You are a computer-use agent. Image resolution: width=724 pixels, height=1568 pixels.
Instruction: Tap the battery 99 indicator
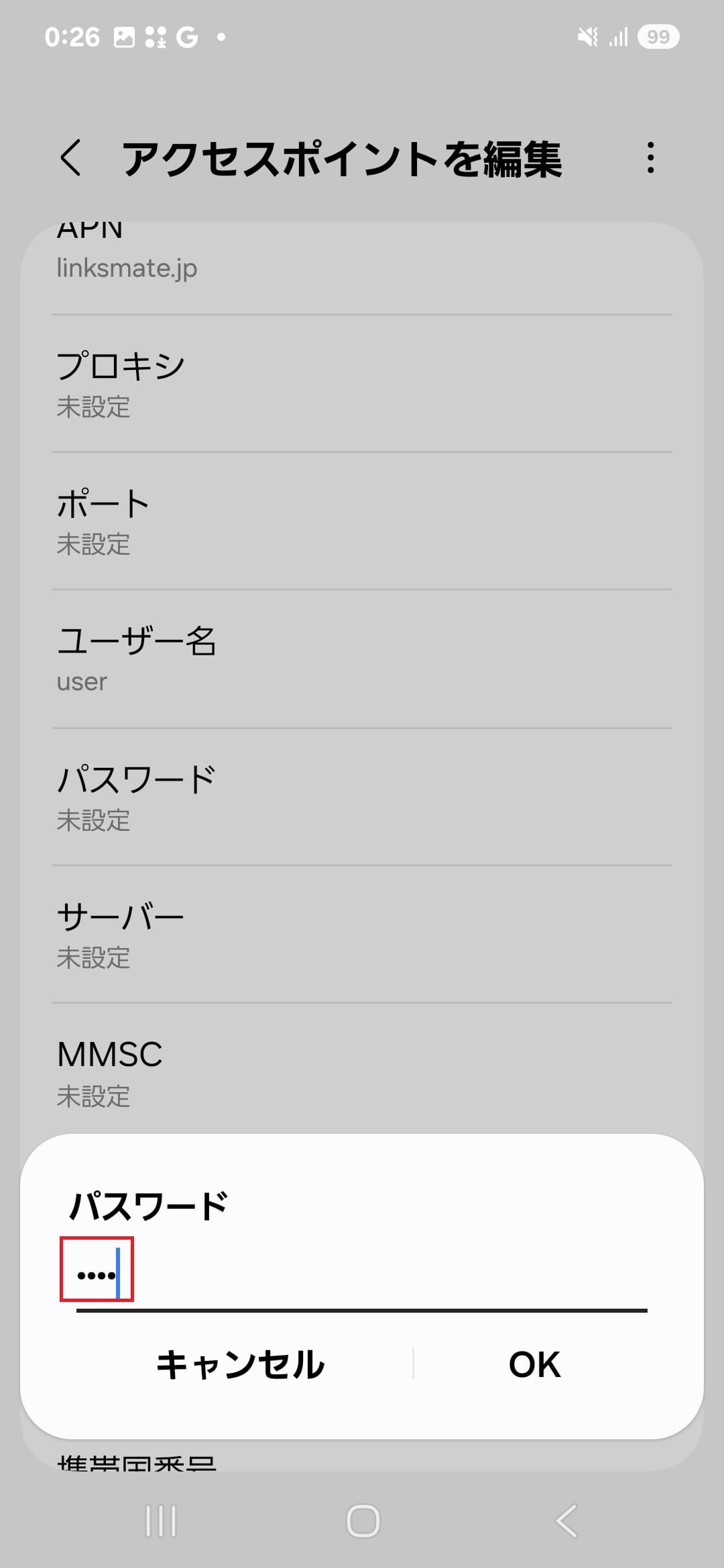(658, 37)
